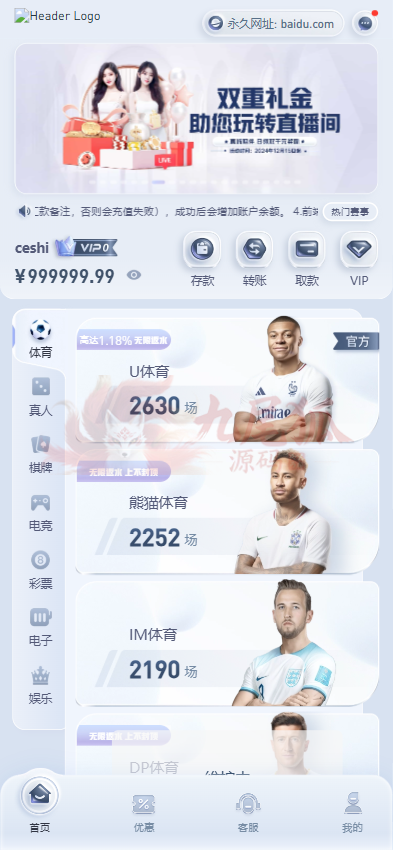Select the 电子 category
Image resolution: width=393 pixels, height=850 pixels.
point(40,628)
